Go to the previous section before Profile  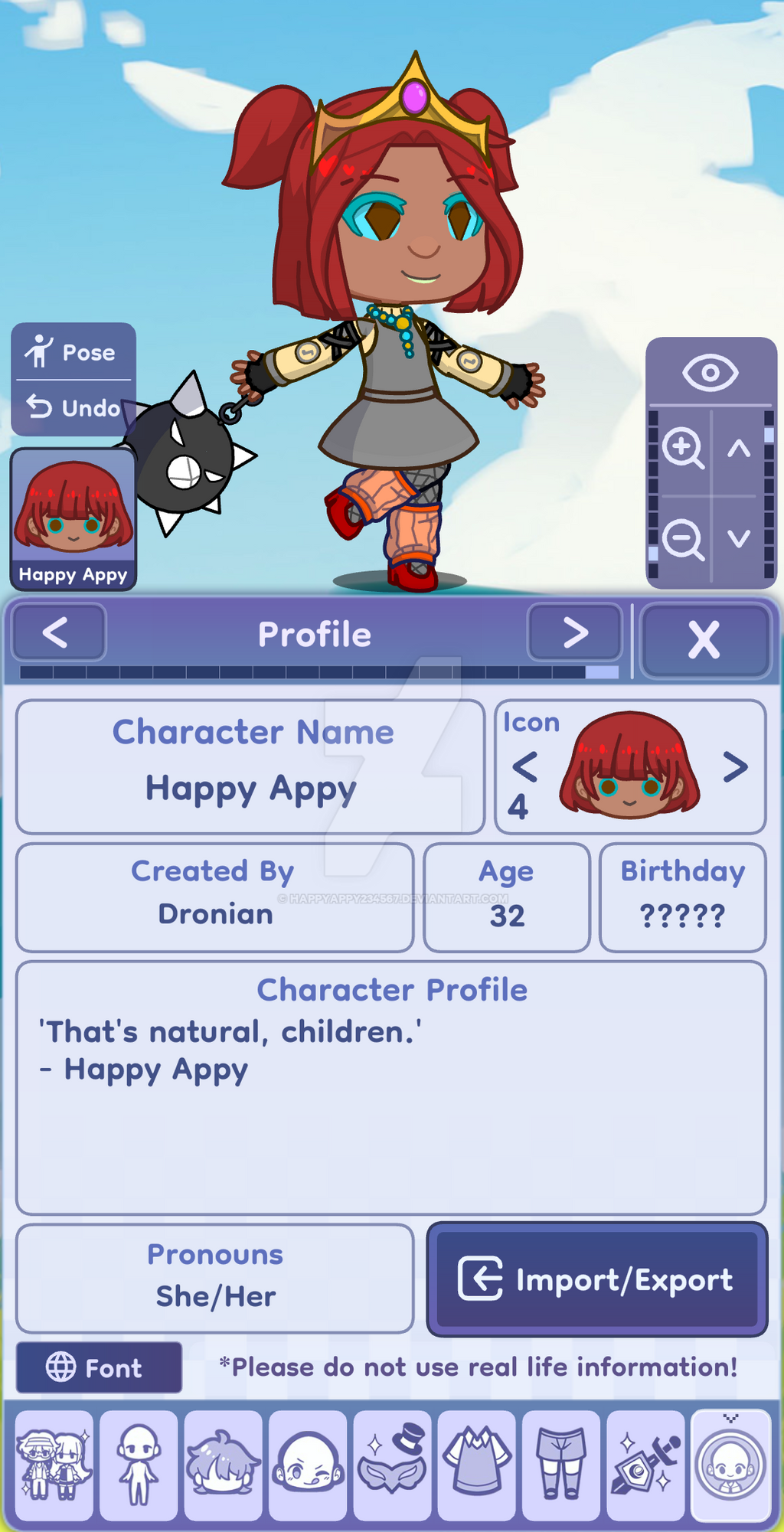57,633
